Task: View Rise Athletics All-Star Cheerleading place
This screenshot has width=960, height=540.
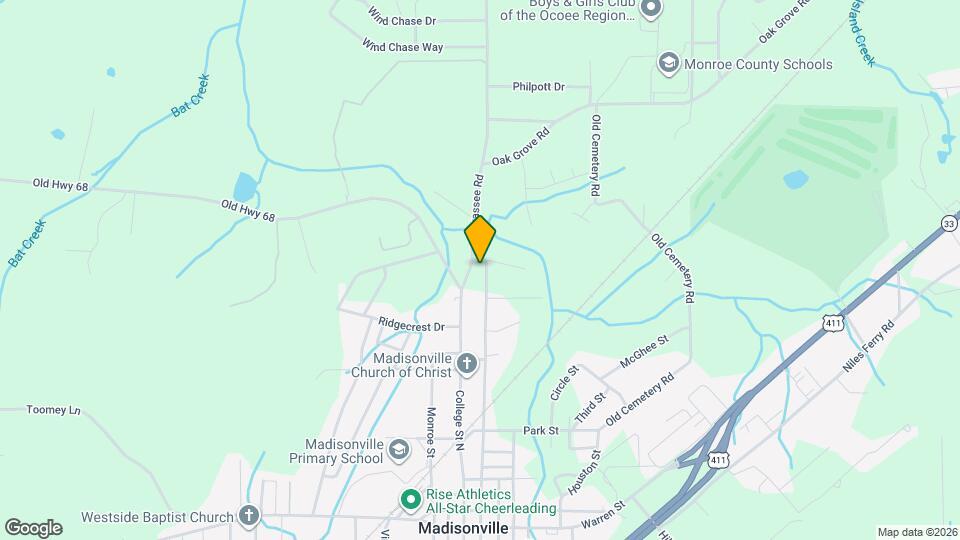Action: point(409,498)
